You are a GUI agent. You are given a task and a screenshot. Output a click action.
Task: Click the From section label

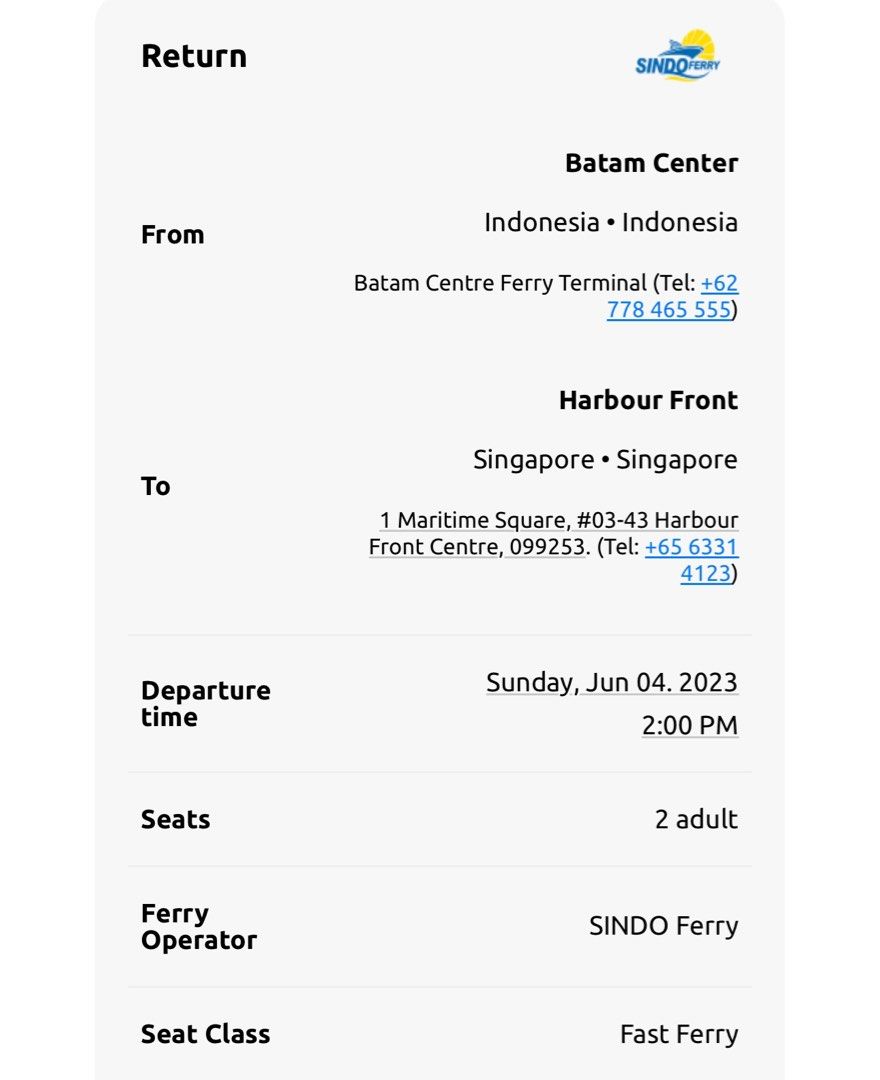[x=172, y=234]
